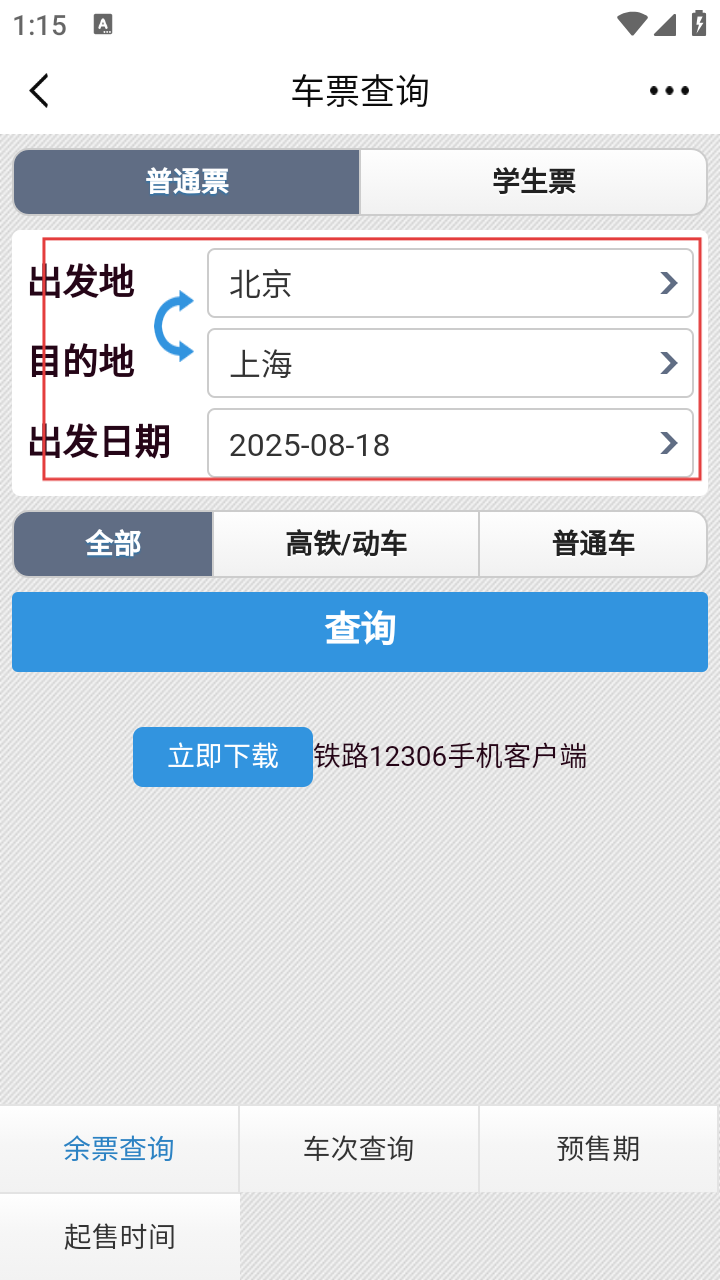Screen dimensions: 720x1280
Task: Go back using the top-left arrow
Action: (39, 91)
